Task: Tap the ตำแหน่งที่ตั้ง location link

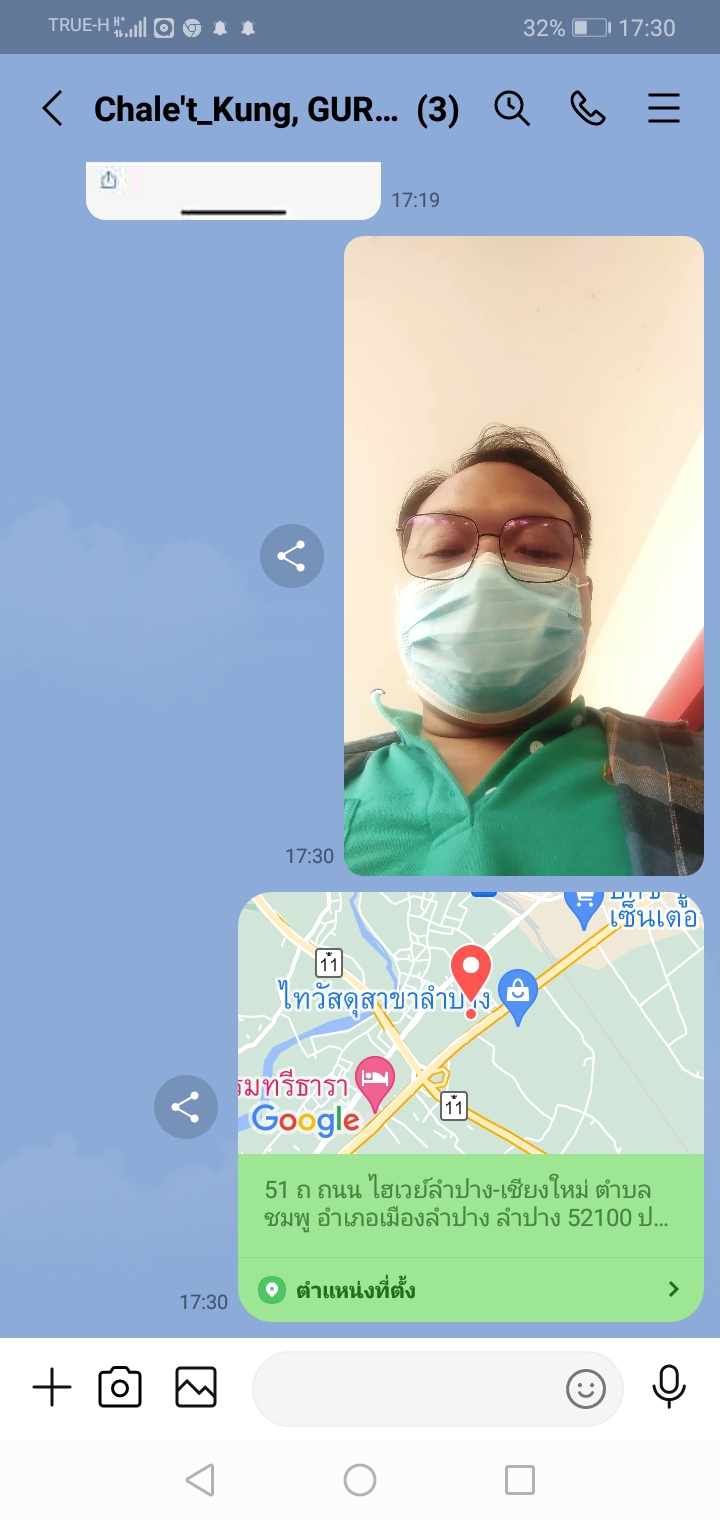Action: pyautogui.click(x=471, y=1289)
